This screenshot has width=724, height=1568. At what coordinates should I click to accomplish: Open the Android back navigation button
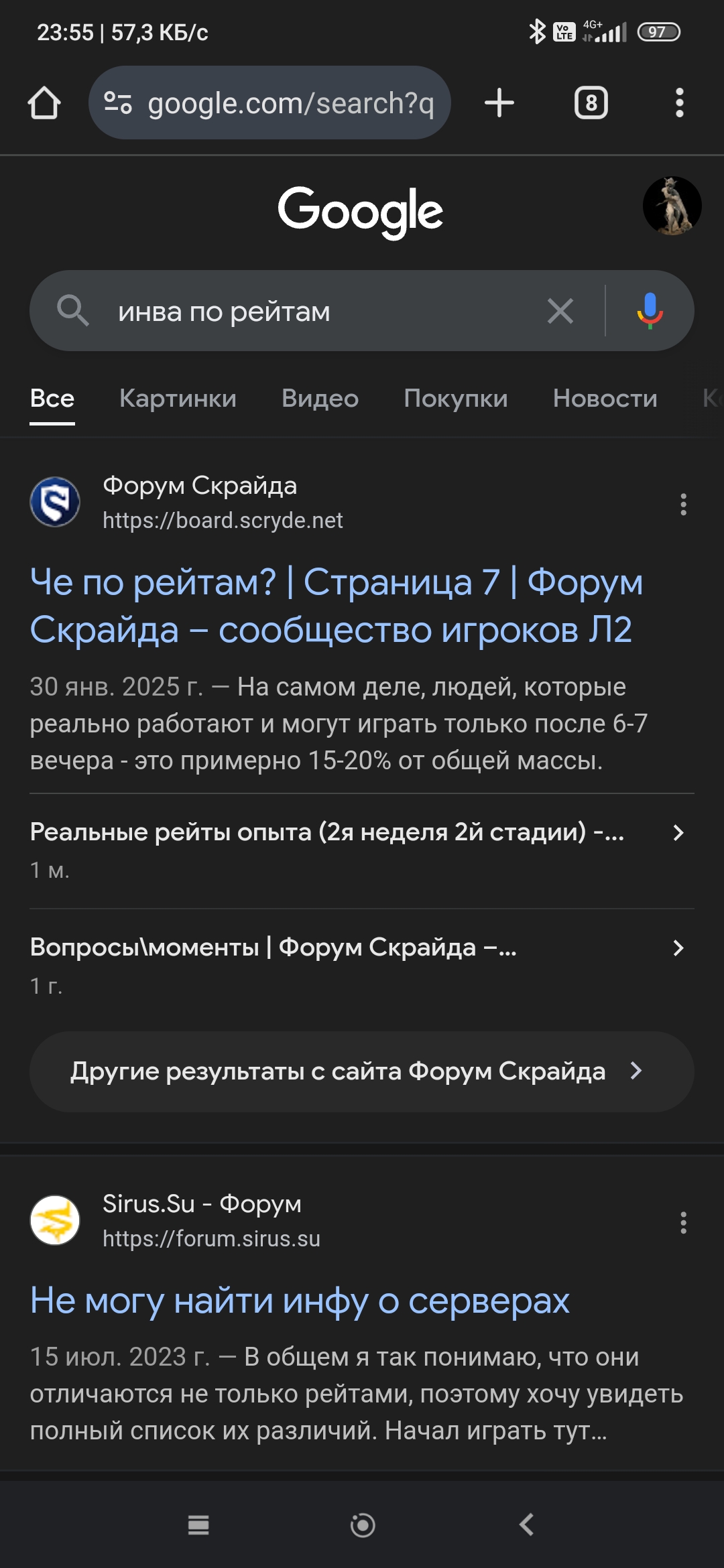(527, 1523)
